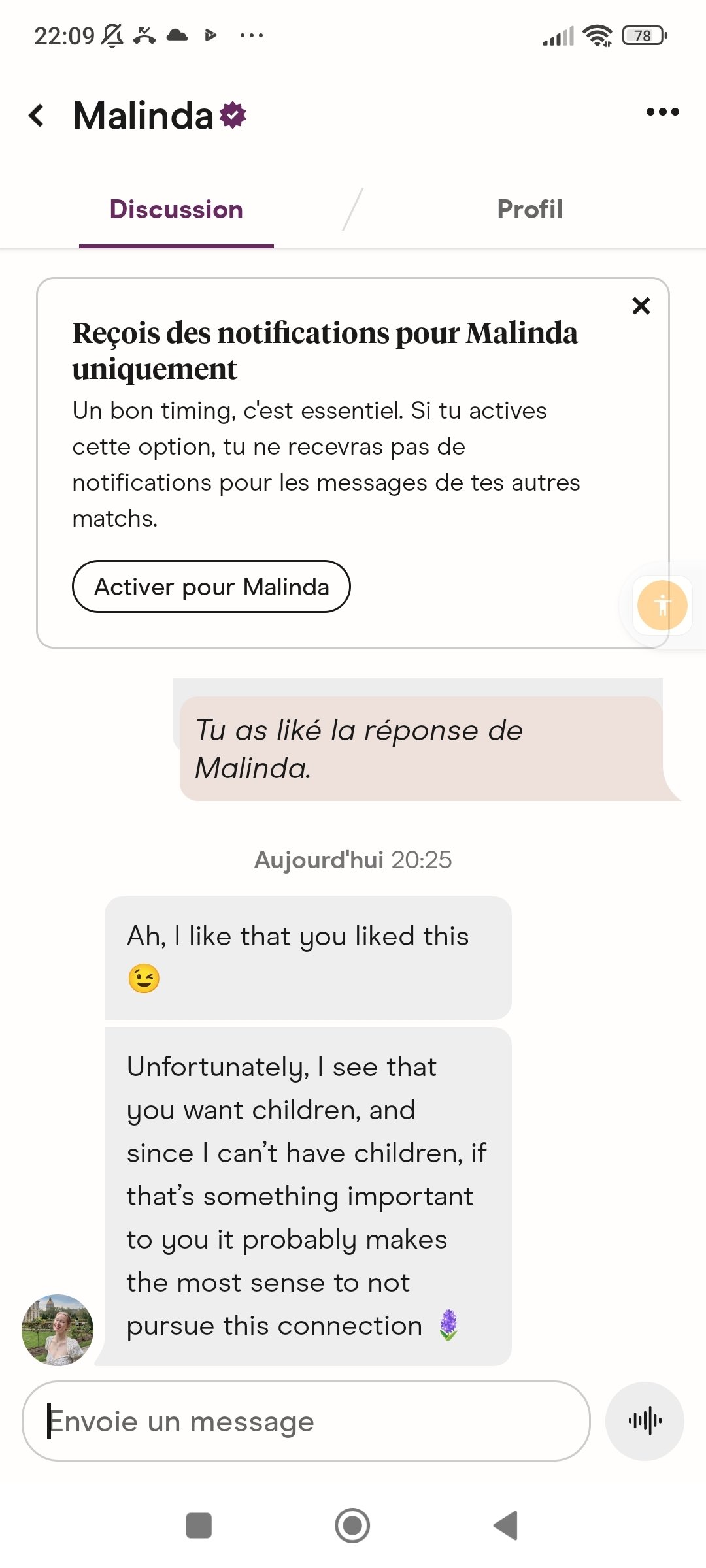Open the three-dot overflow menu
This screenshot has width=706, height=1568.
pyautogui.click(x=662, y=112)
